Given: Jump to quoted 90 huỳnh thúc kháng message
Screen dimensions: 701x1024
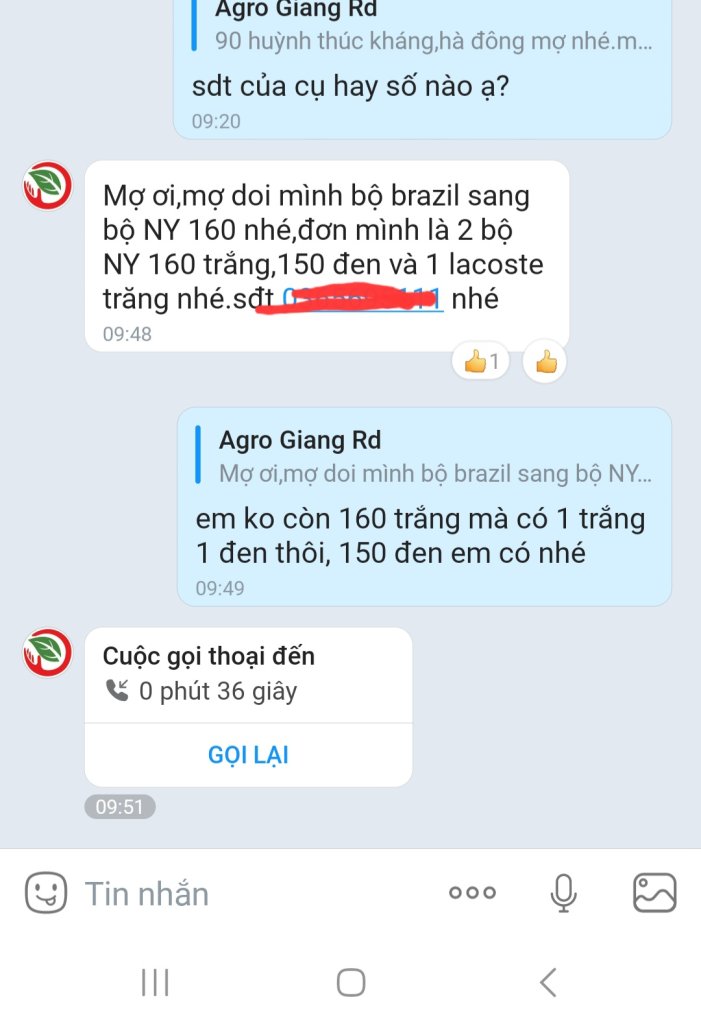Looking at the screenshot, I should click(430, 27).
